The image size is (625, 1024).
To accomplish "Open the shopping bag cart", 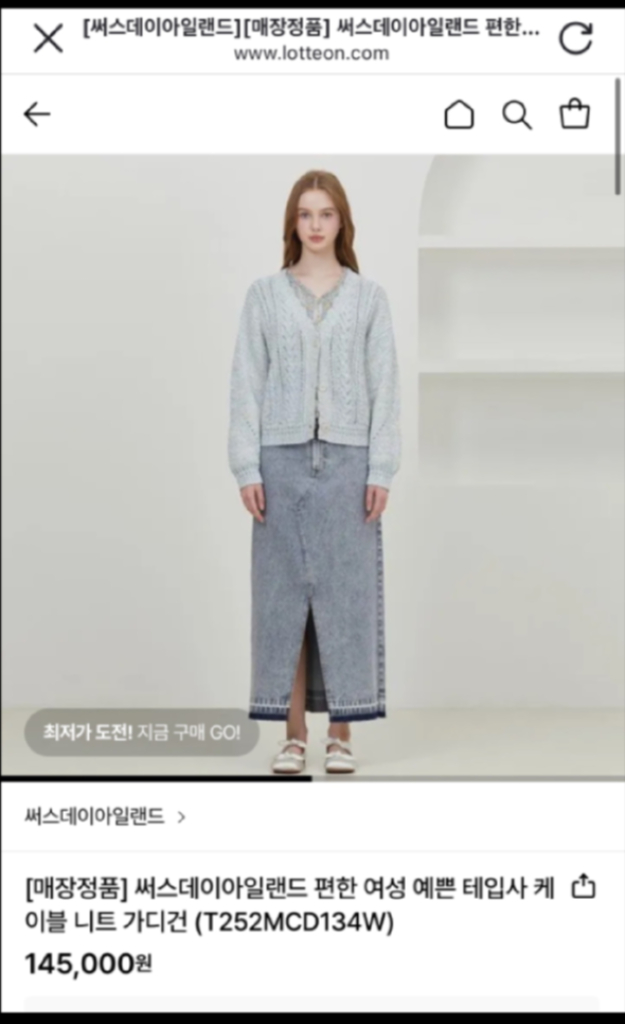I will click(x=575, y=114).
